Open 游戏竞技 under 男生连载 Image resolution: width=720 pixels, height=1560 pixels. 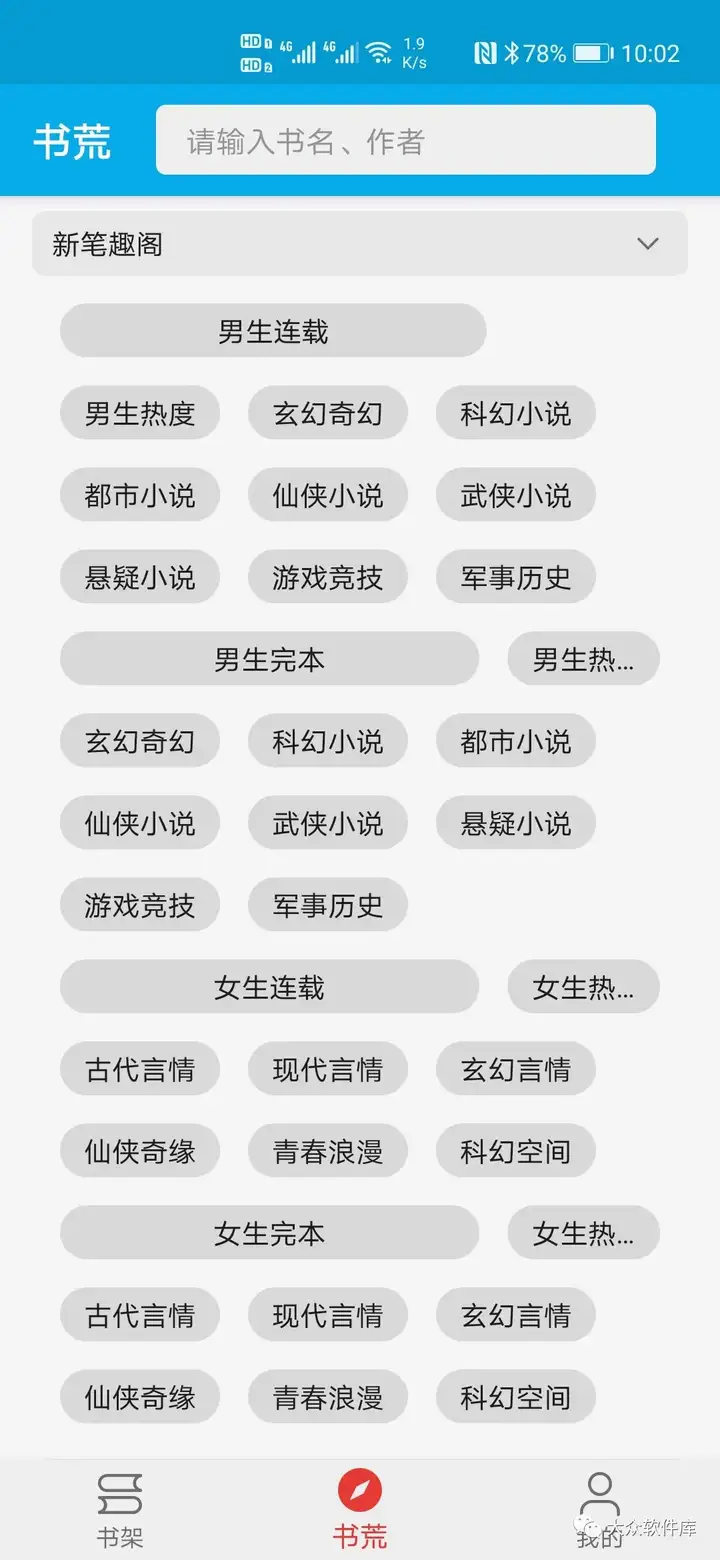tap(327, 577)
